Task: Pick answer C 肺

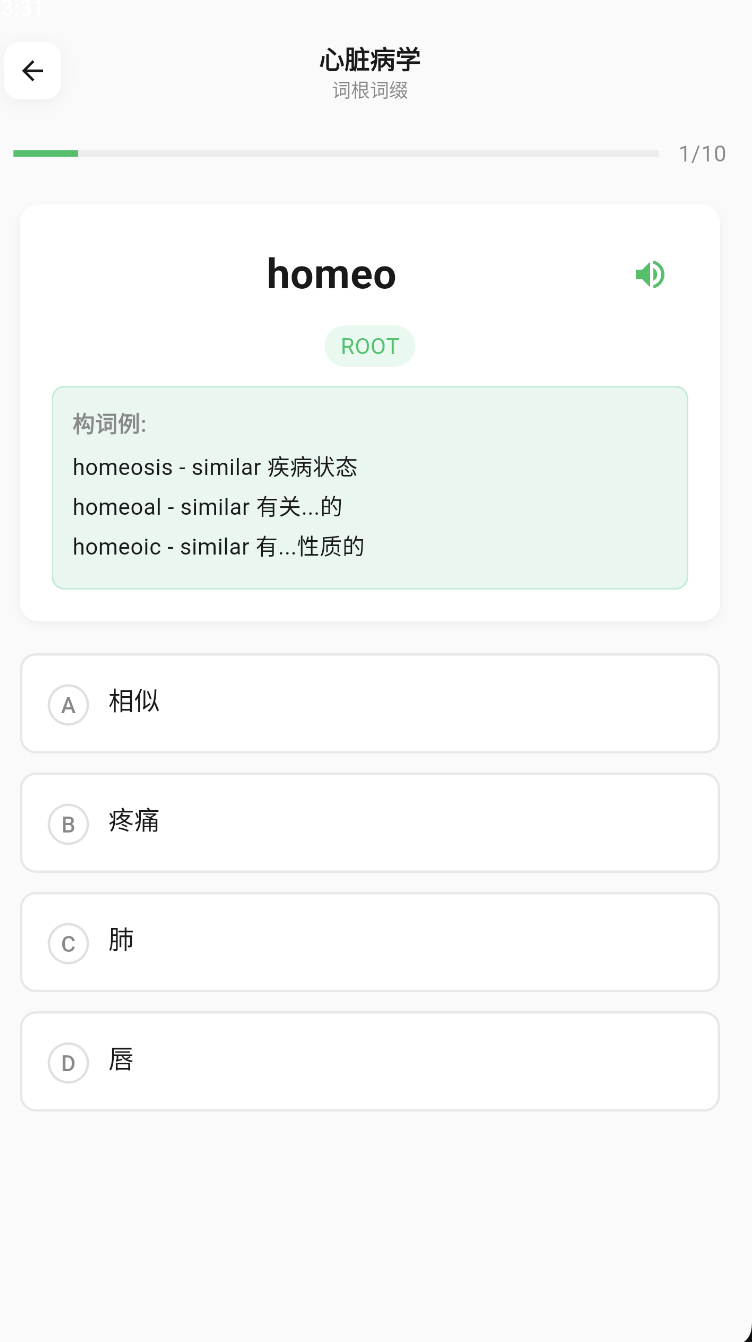Action: click(370, 941)
